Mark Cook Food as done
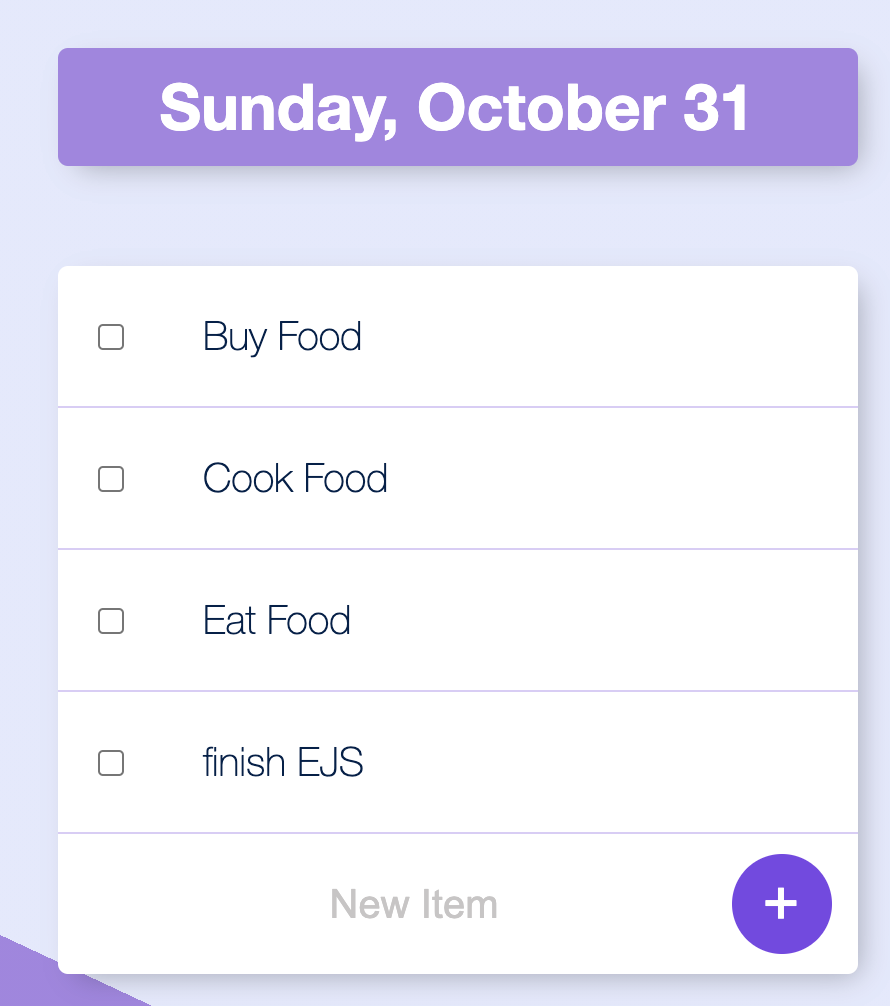 click(111, 479)
